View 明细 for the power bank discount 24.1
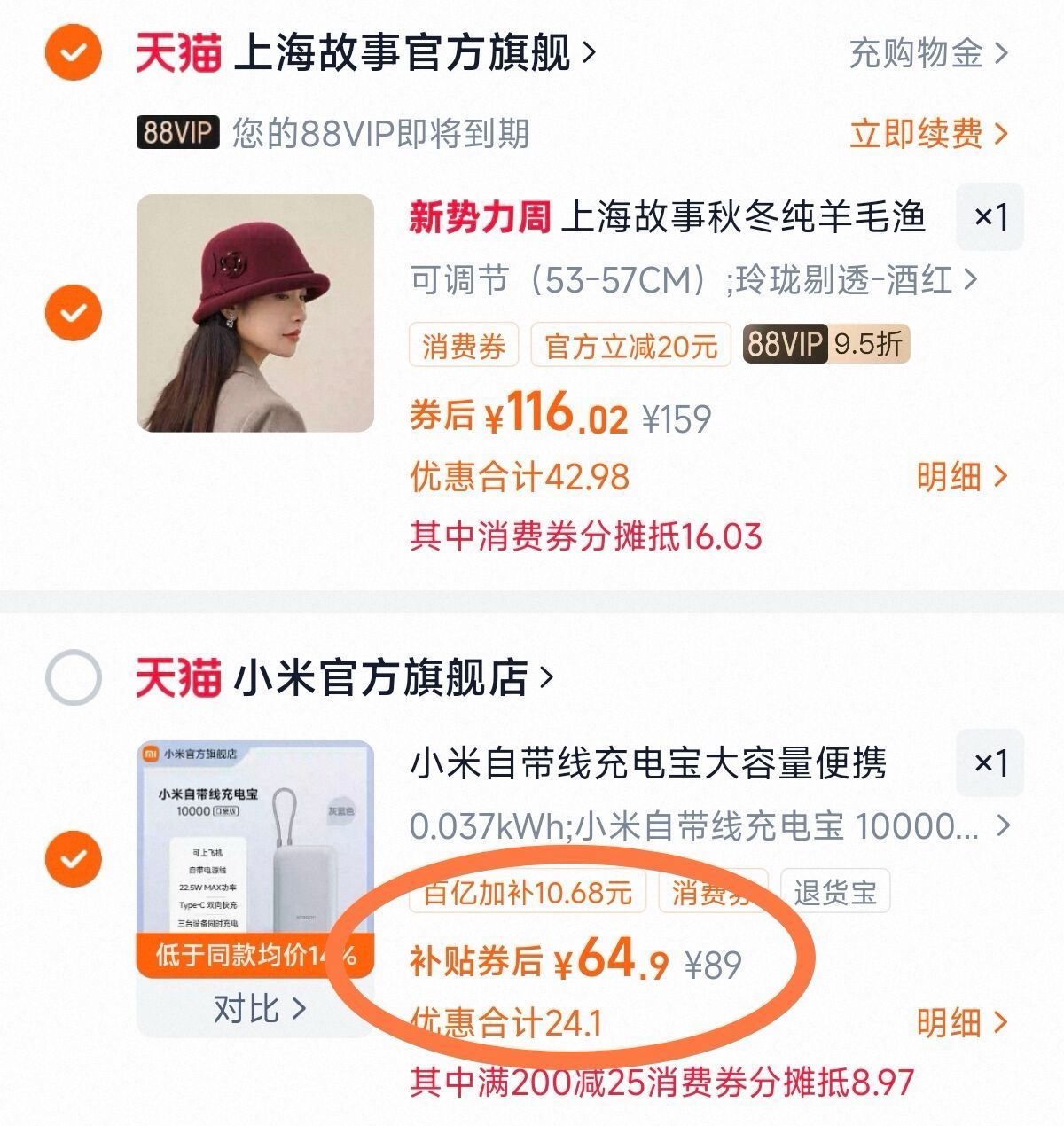 tap(962, 1023)
